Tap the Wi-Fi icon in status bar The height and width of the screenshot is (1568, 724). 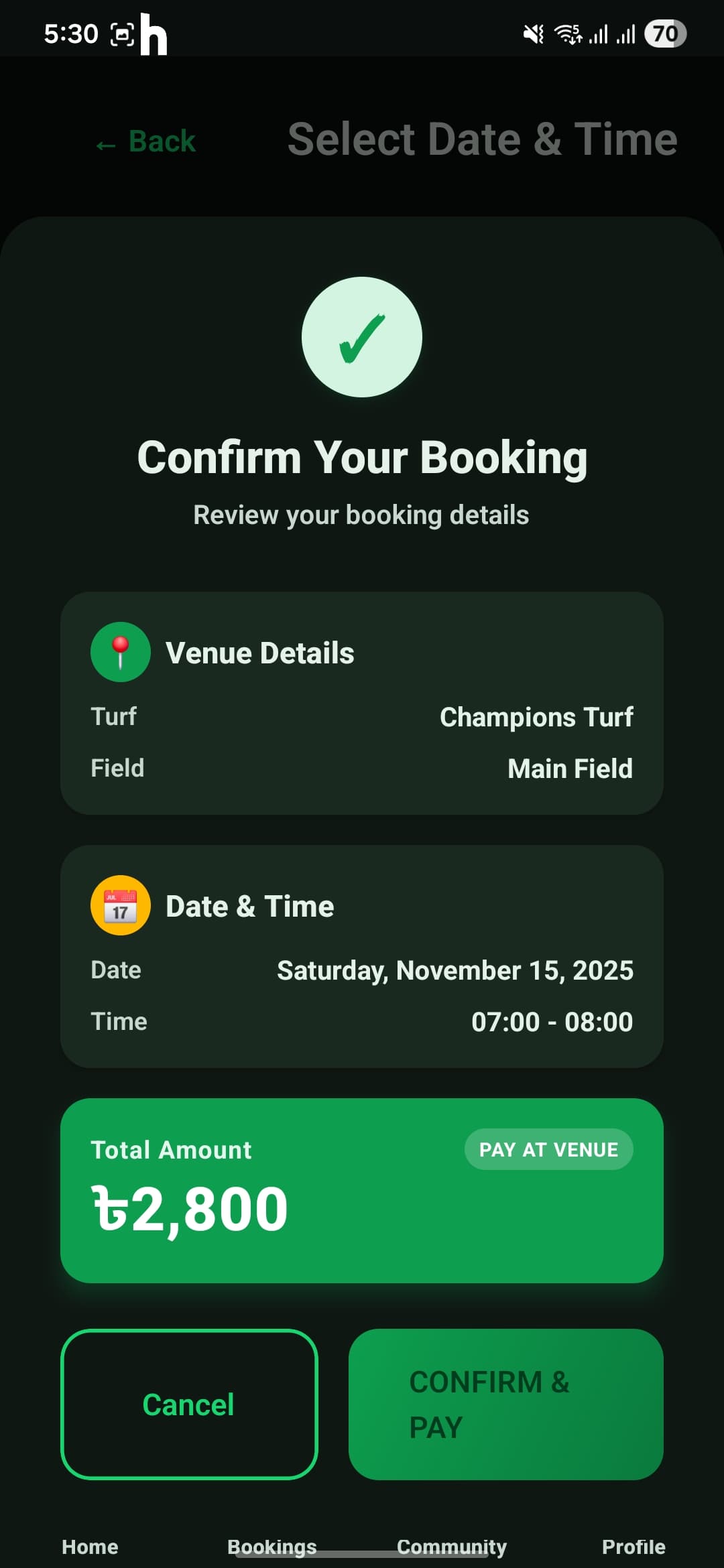566,33
